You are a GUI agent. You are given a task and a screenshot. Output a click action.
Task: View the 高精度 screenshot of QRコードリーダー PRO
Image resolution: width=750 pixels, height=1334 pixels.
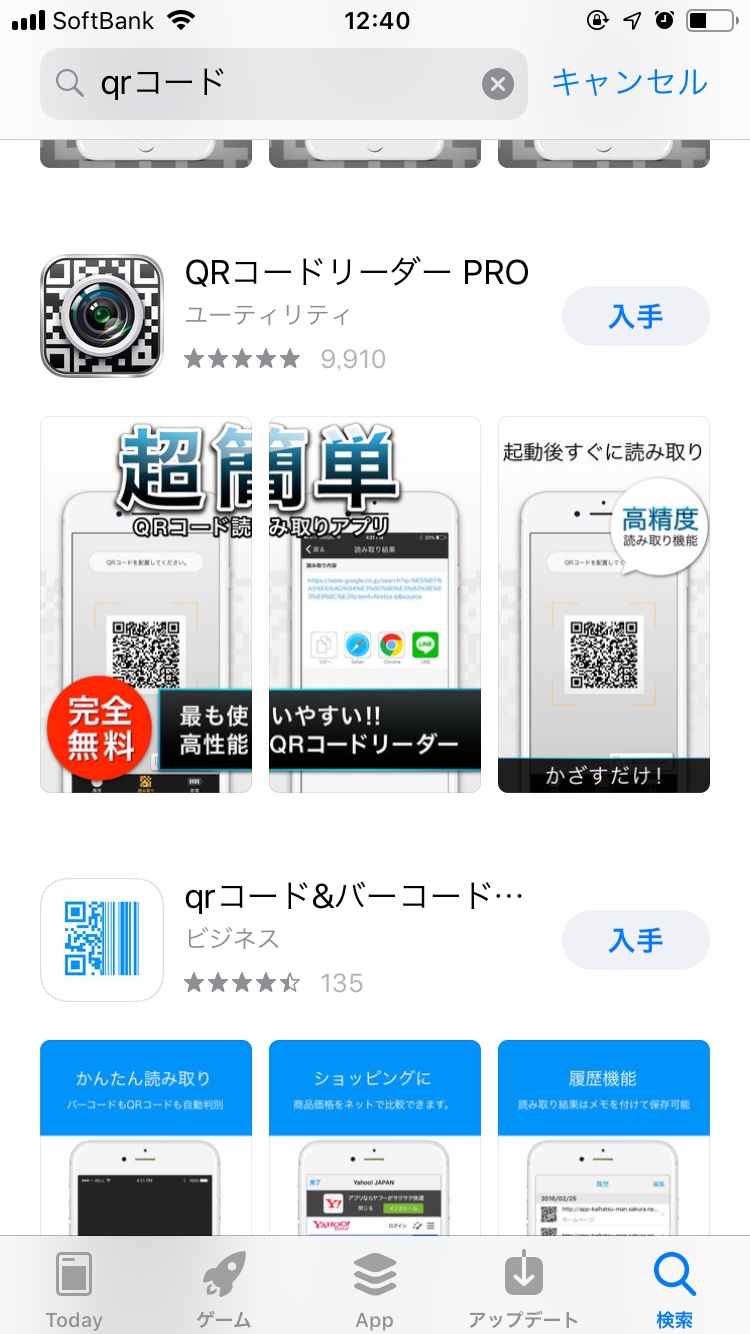[x=604, y=604]
